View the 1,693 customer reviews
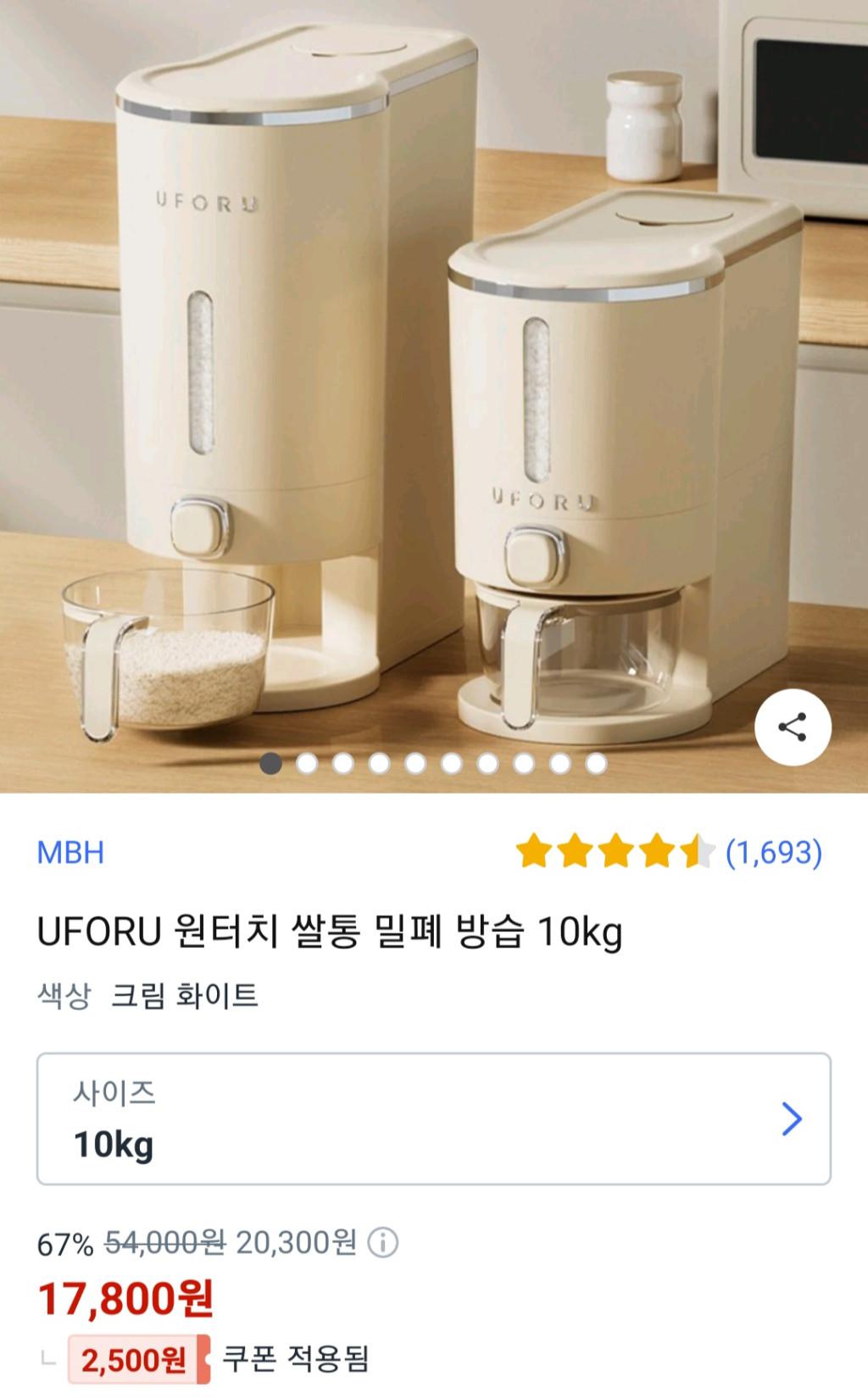 tap(773, 852)
